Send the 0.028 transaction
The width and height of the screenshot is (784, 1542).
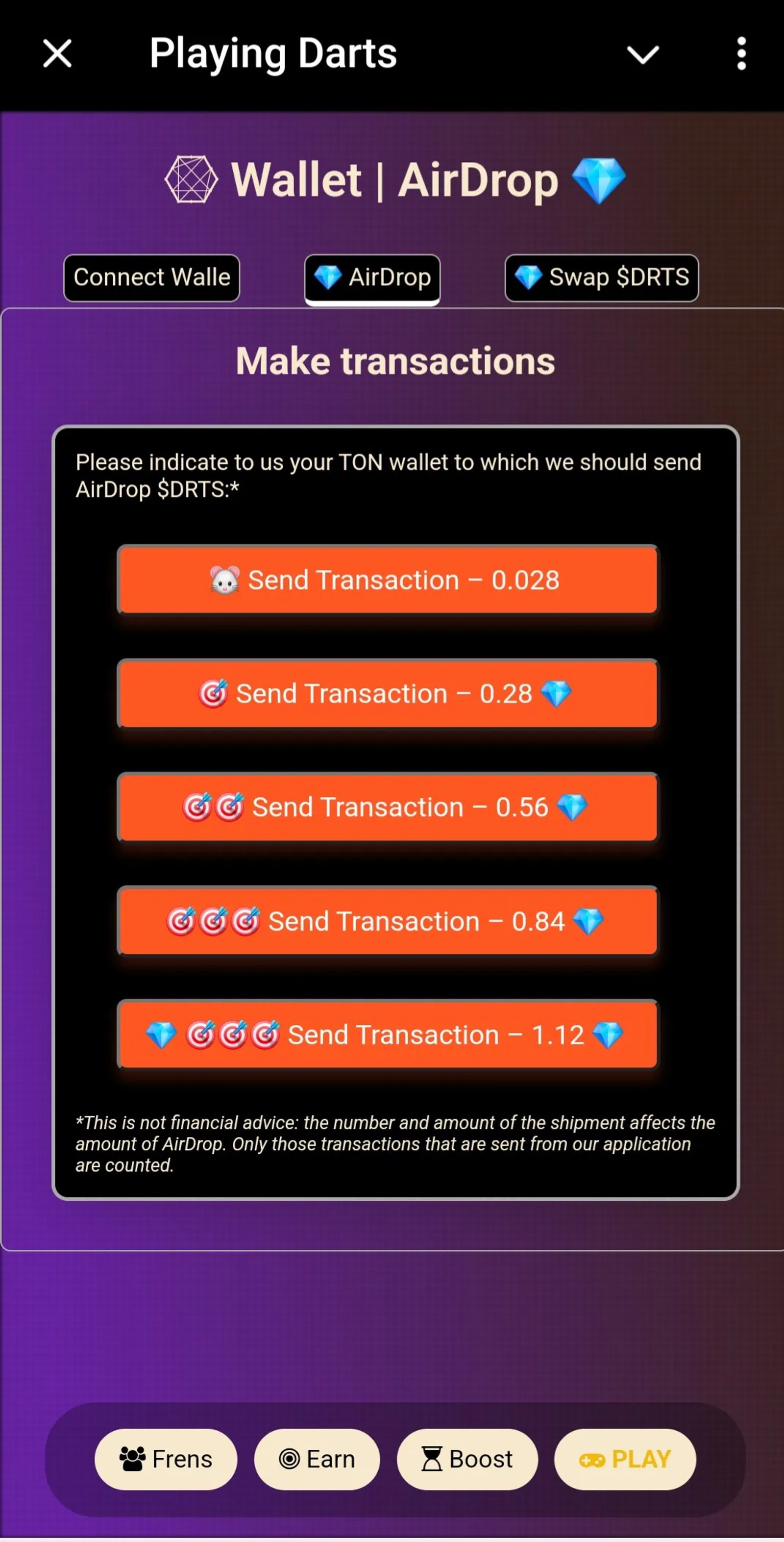click(387, 580)
